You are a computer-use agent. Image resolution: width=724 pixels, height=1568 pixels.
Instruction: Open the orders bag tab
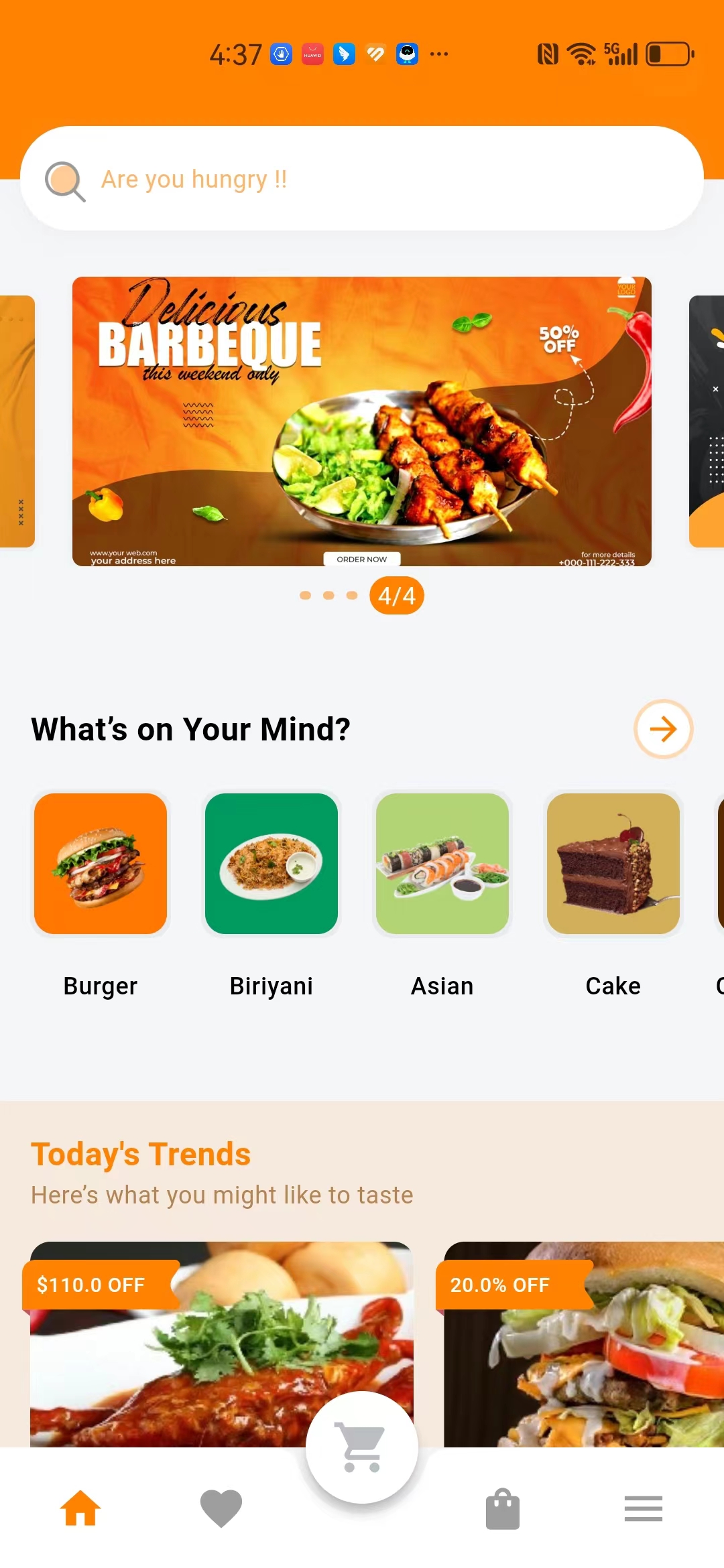click(503, 1508)
